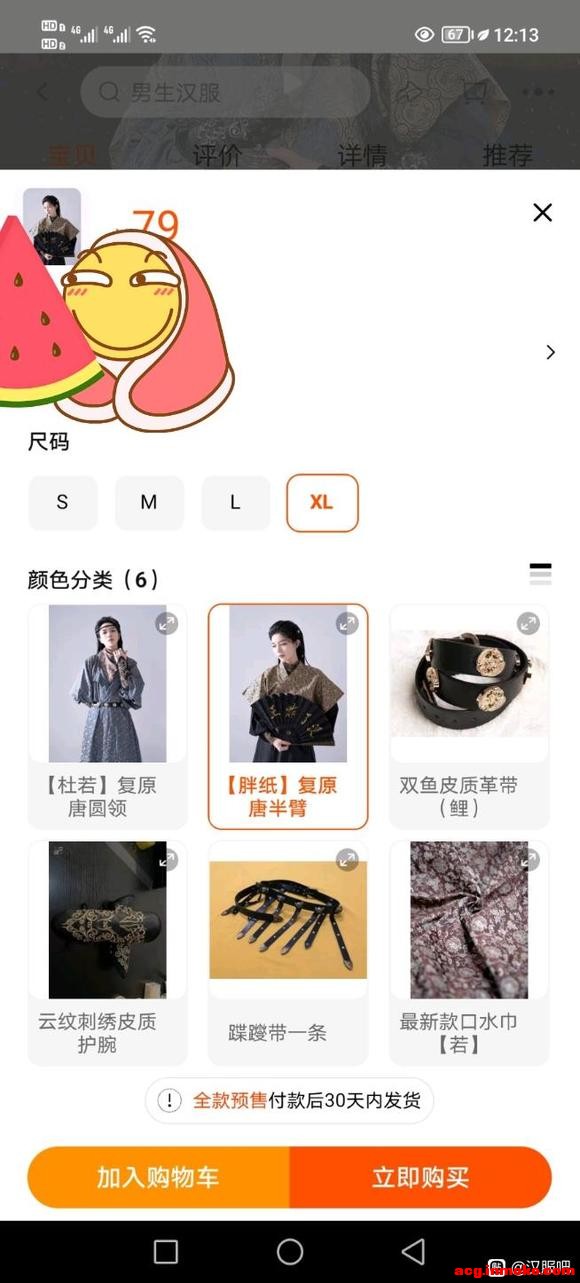Pick the 双鱼皮质革带（鲤） option
The width and height of the screenshot is (580, 1283).
(469, 716)
